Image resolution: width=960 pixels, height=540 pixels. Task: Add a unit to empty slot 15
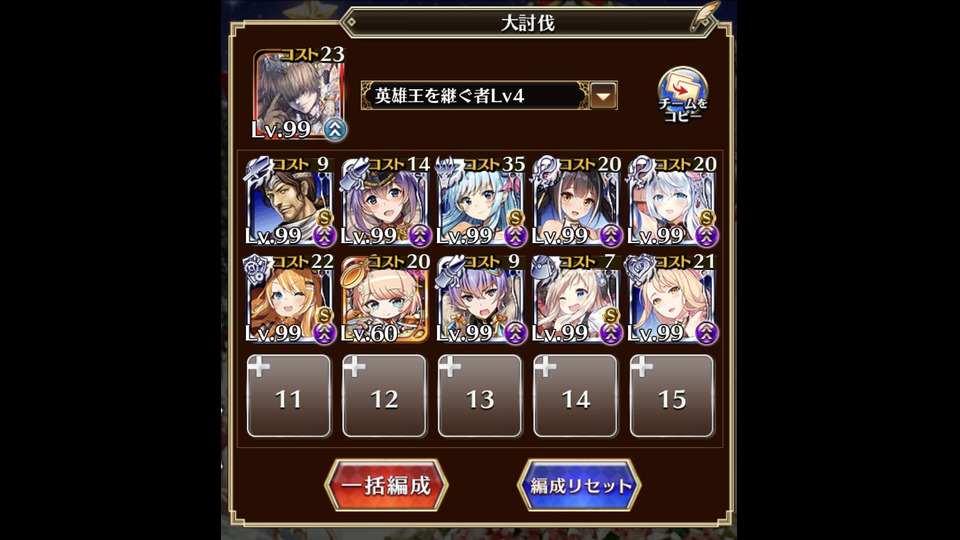[671, 396]
